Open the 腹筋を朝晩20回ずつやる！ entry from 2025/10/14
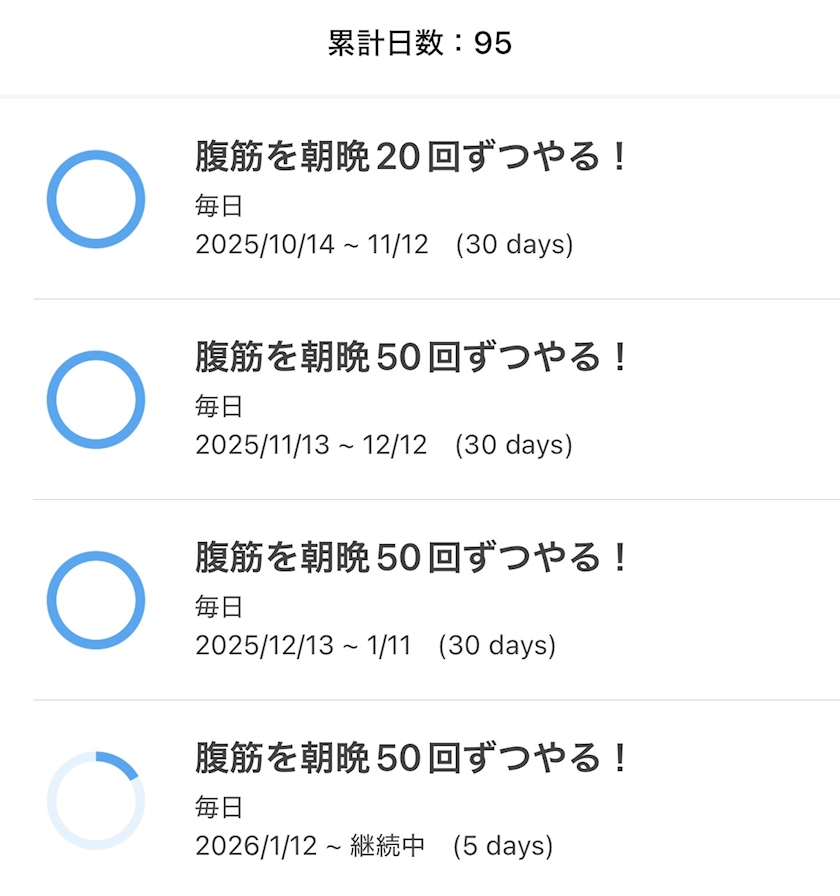Screen dimensions: 840x896 (420, 199)
